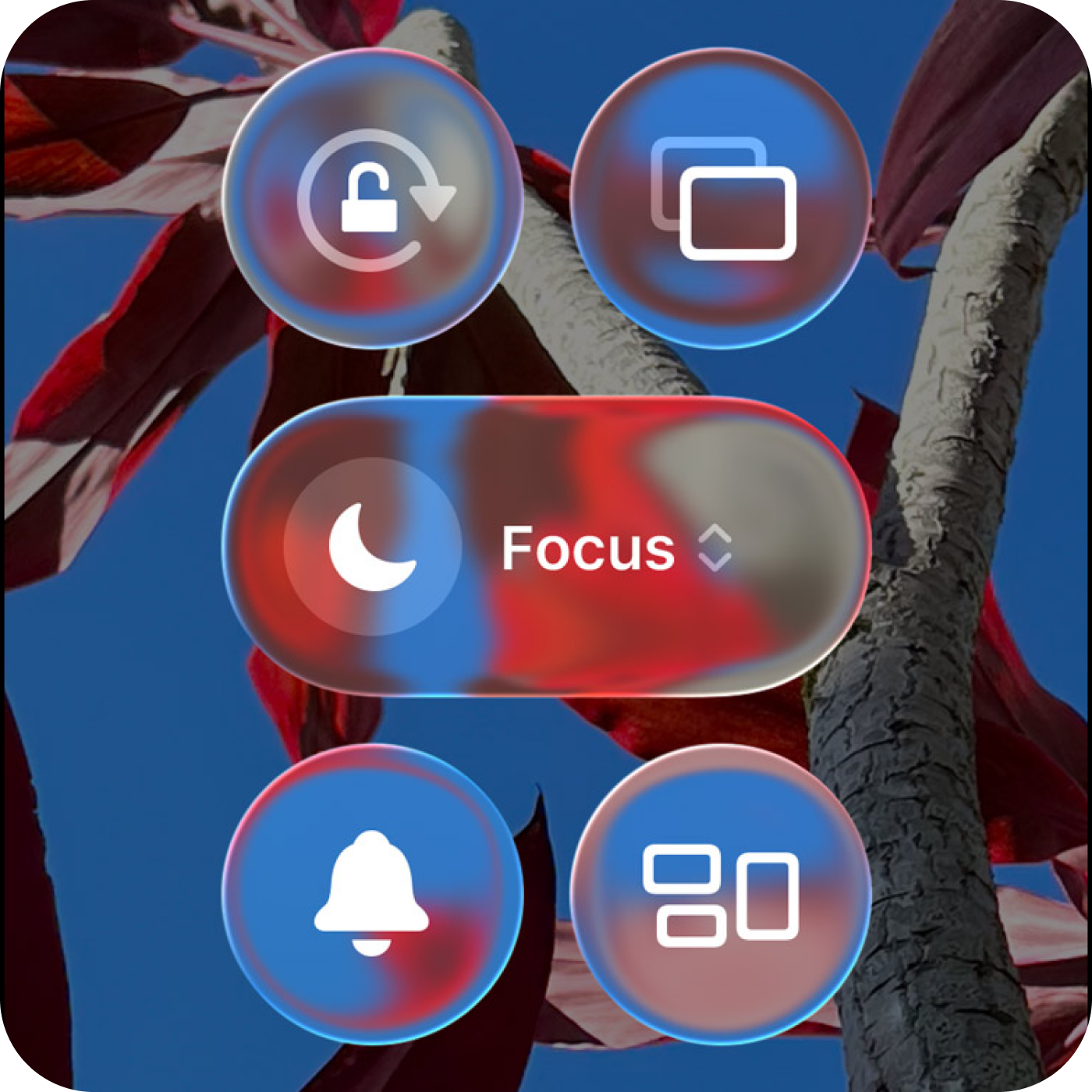This screenshot has height=1092, width=1092.
Task: Open the screen mirroring control
Action: click(x=721, y=199)
